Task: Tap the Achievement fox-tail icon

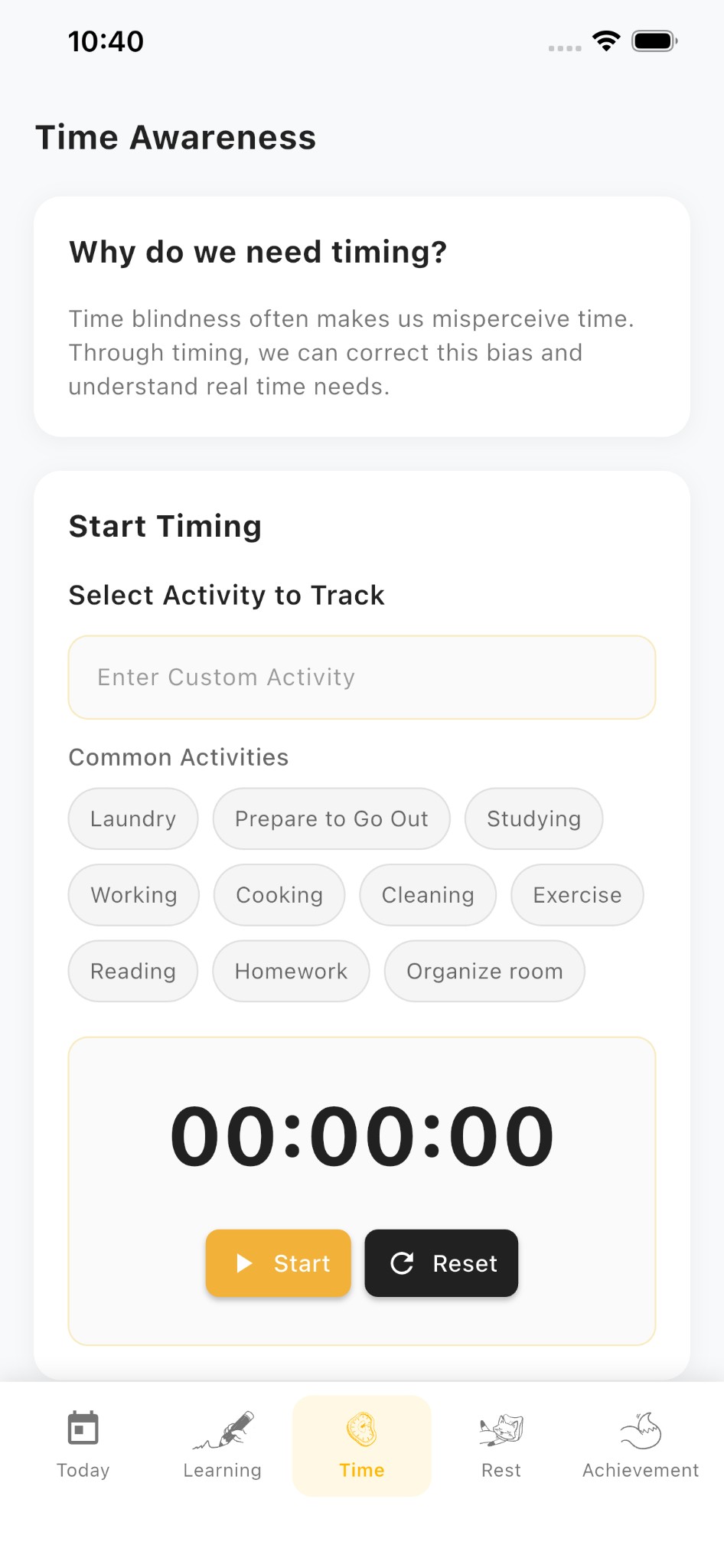Action: click(x=641, y=1427)
